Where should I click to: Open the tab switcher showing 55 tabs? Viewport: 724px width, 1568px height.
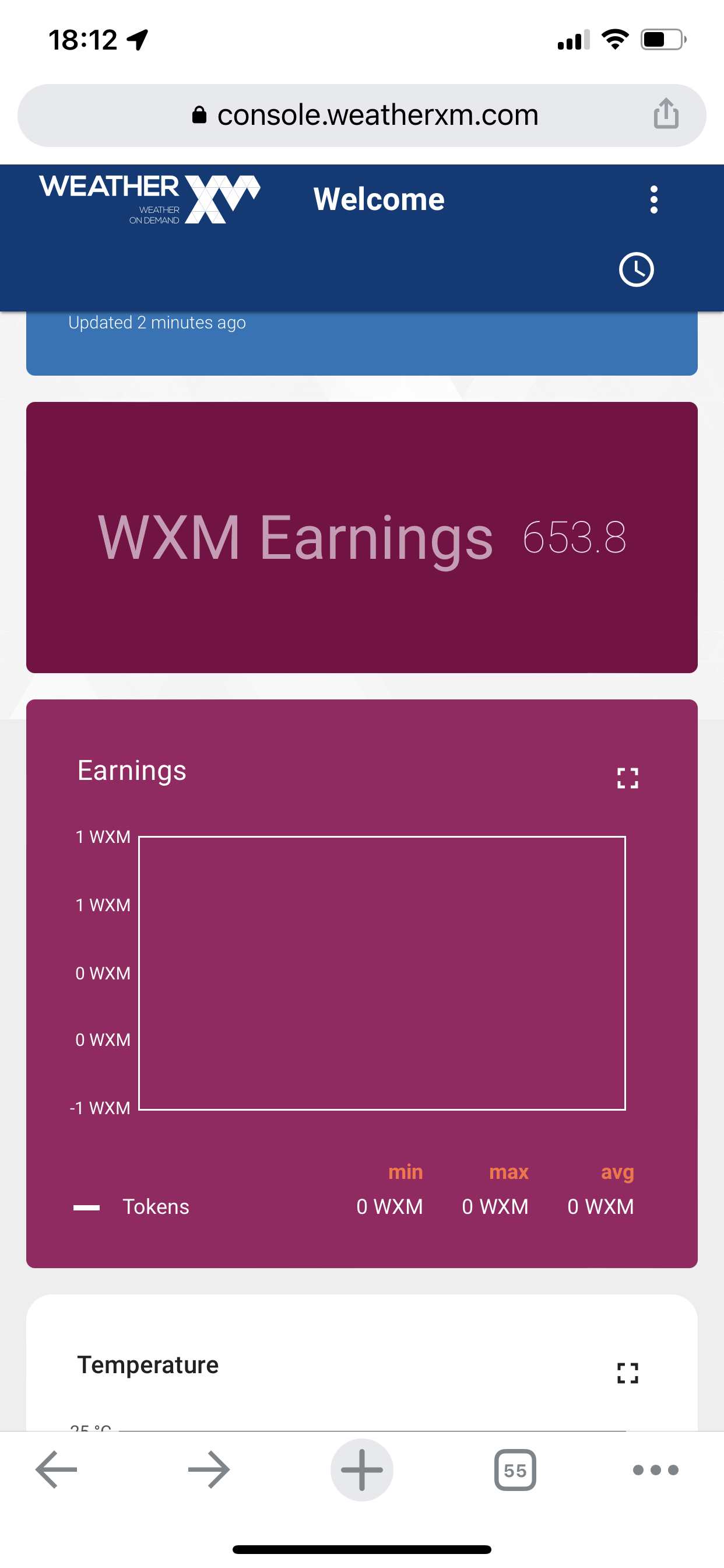tap(515, 1469)
